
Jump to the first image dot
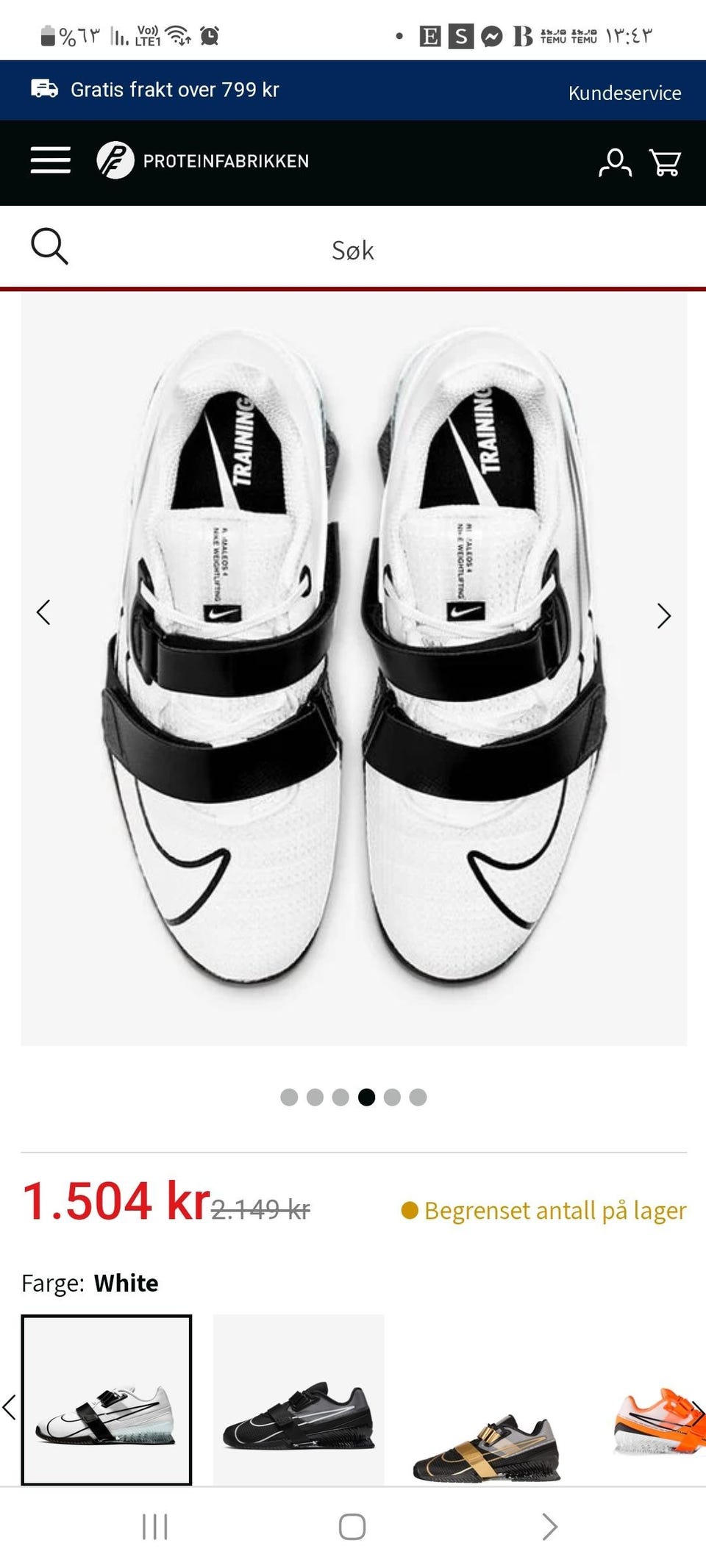pos(289,1098)
